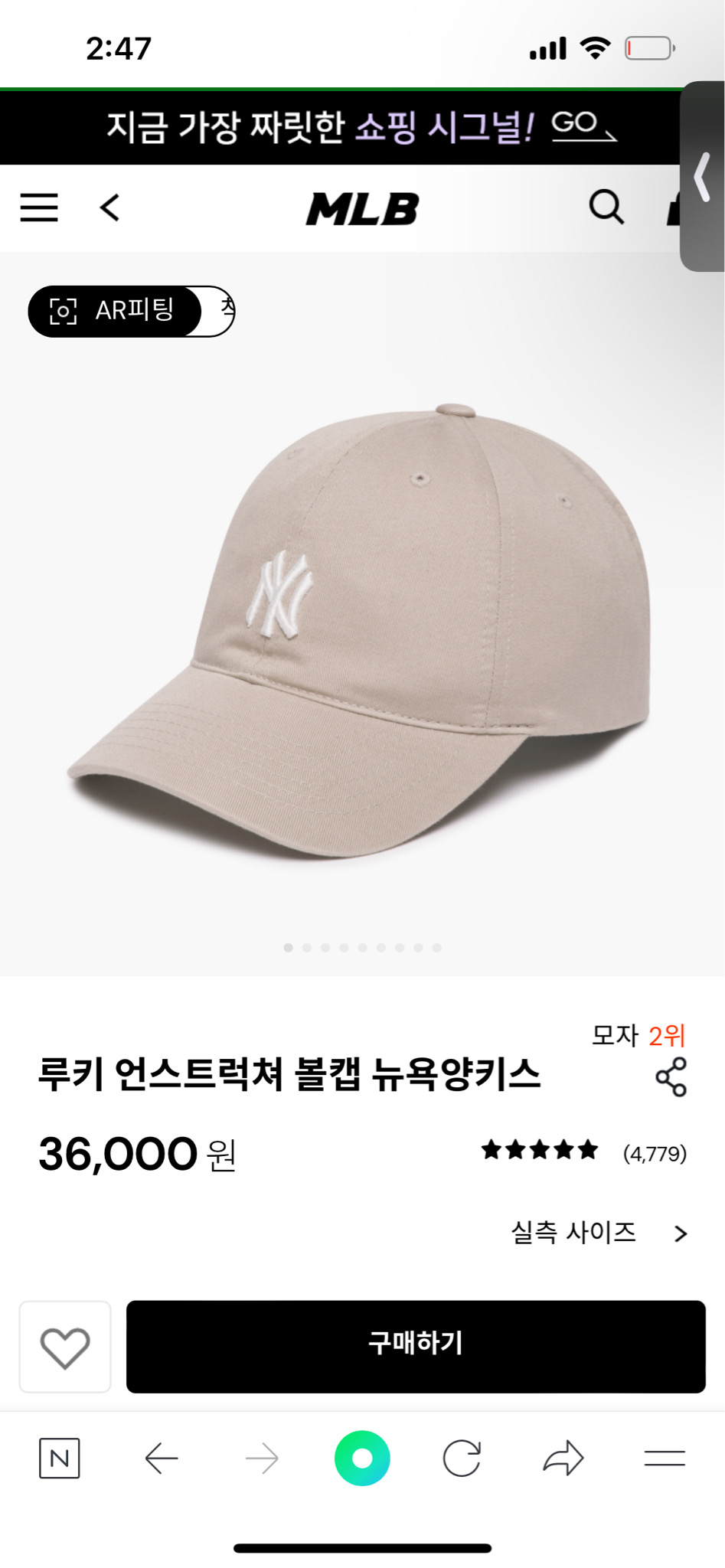Screen dimensions: 725x1568
Task: Go back using the header back chevron
Action: click(x=109, y=207)
